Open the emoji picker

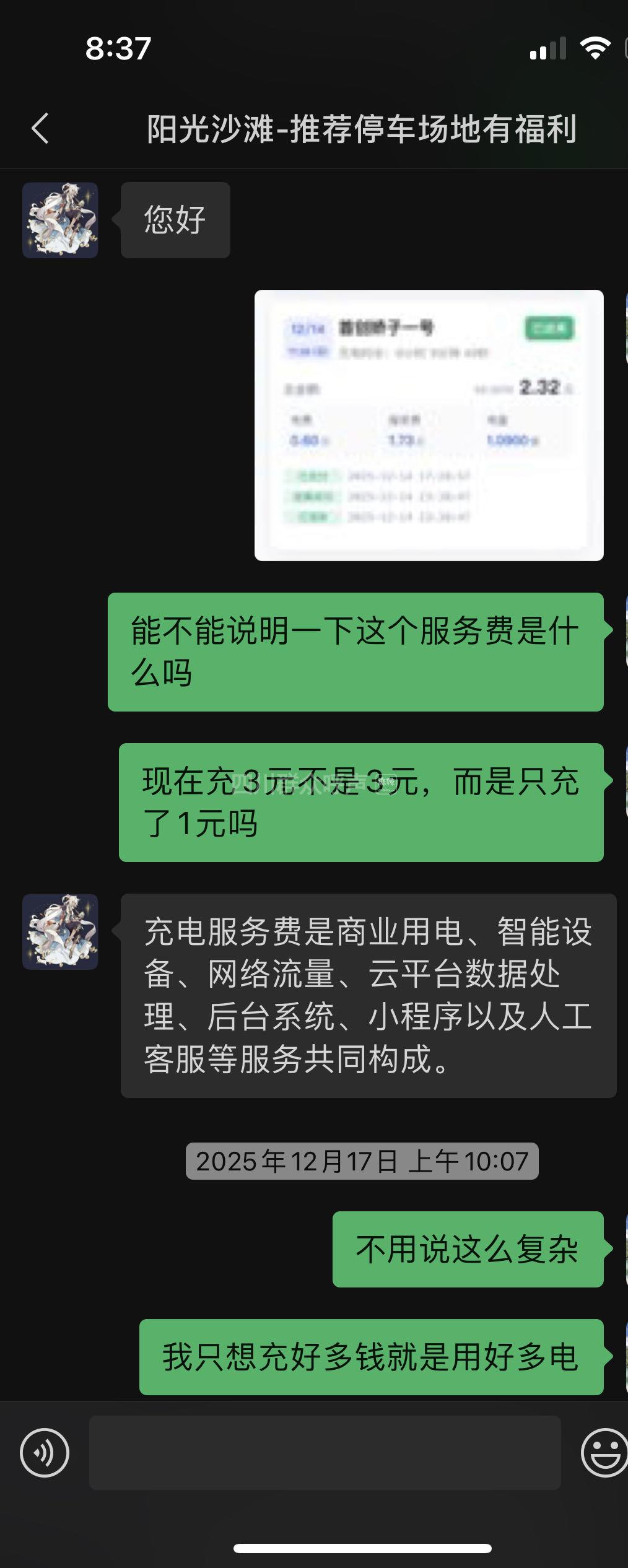tap(603, 1453)
